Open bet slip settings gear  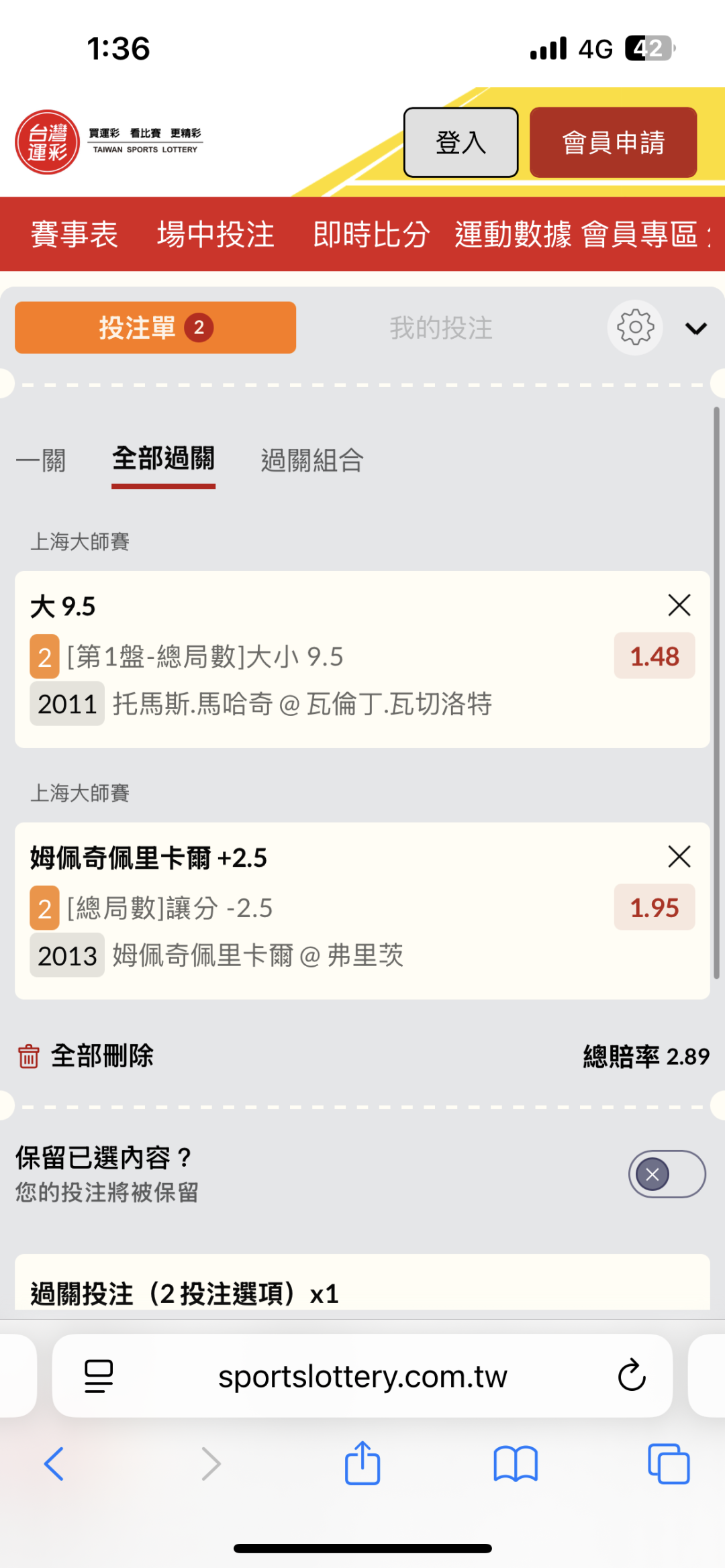pos(635,327)
